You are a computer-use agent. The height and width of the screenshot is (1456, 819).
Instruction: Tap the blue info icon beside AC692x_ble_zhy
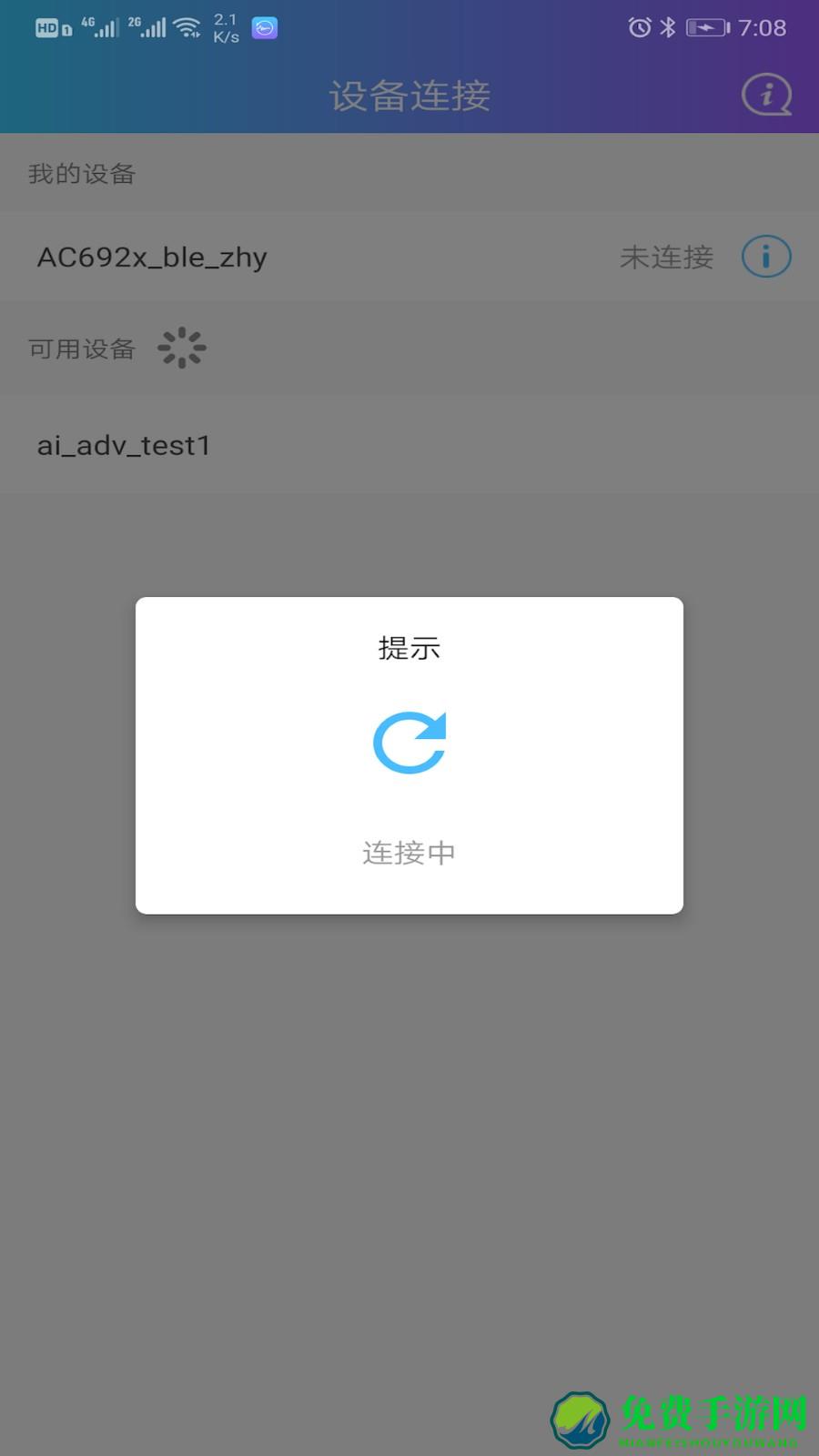click(x=765, y=257)
